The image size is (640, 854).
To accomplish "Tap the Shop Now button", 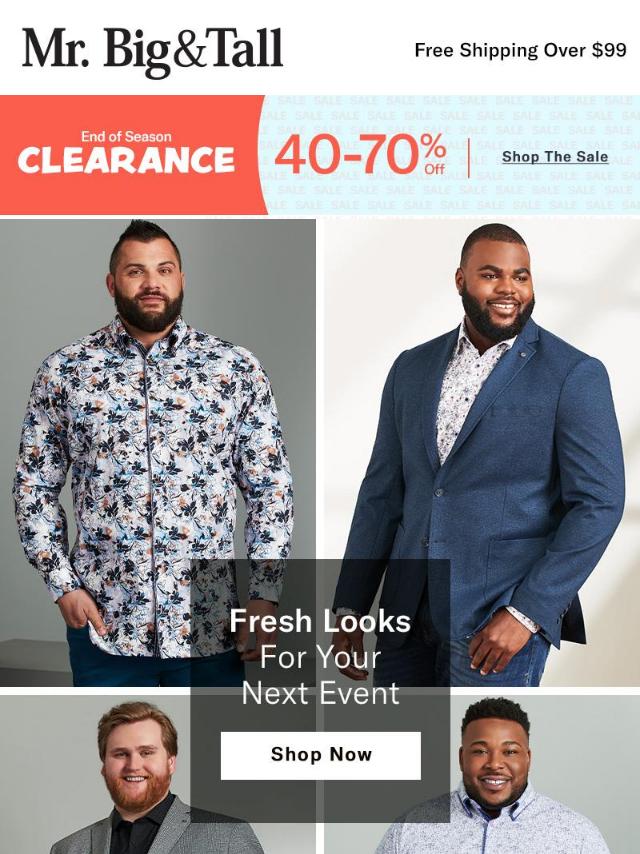I will (321, 755).
